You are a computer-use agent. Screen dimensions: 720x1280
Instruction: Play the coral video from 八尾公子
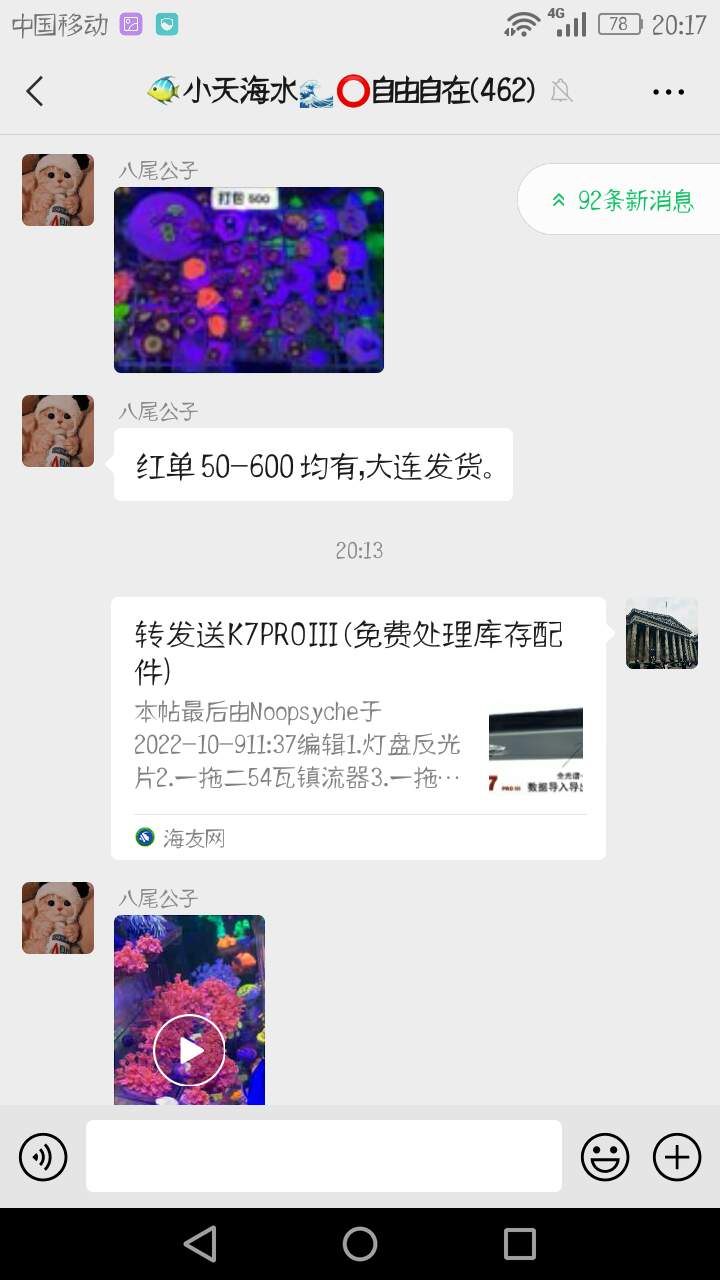[189, 1049]
